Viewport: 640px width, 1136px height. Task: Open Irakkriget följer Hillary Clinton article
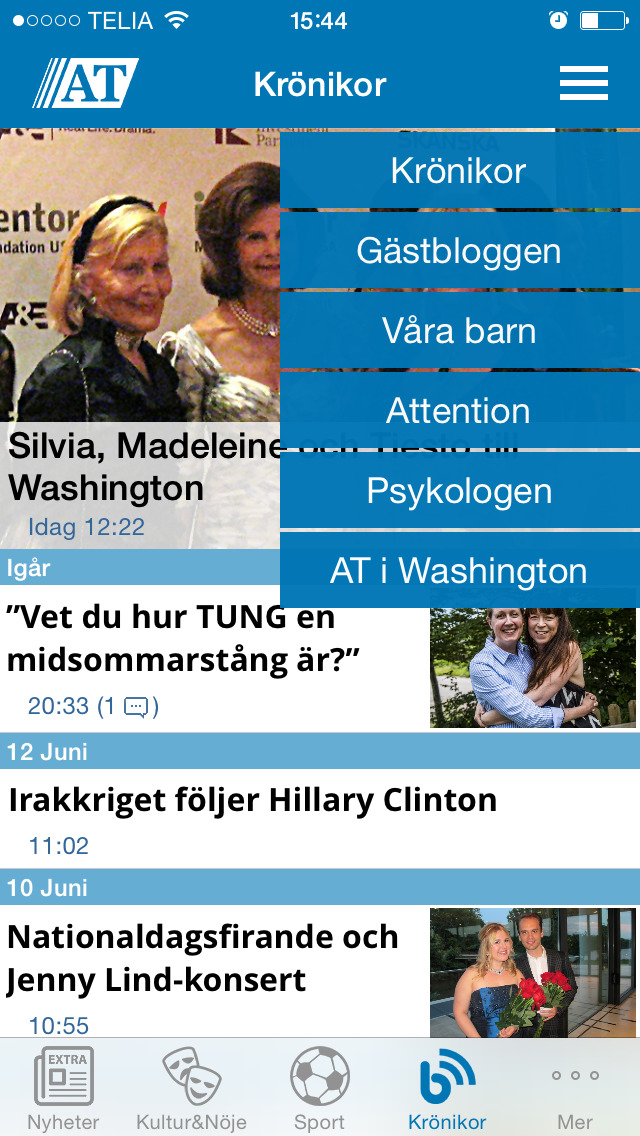[x=252, y=801]
